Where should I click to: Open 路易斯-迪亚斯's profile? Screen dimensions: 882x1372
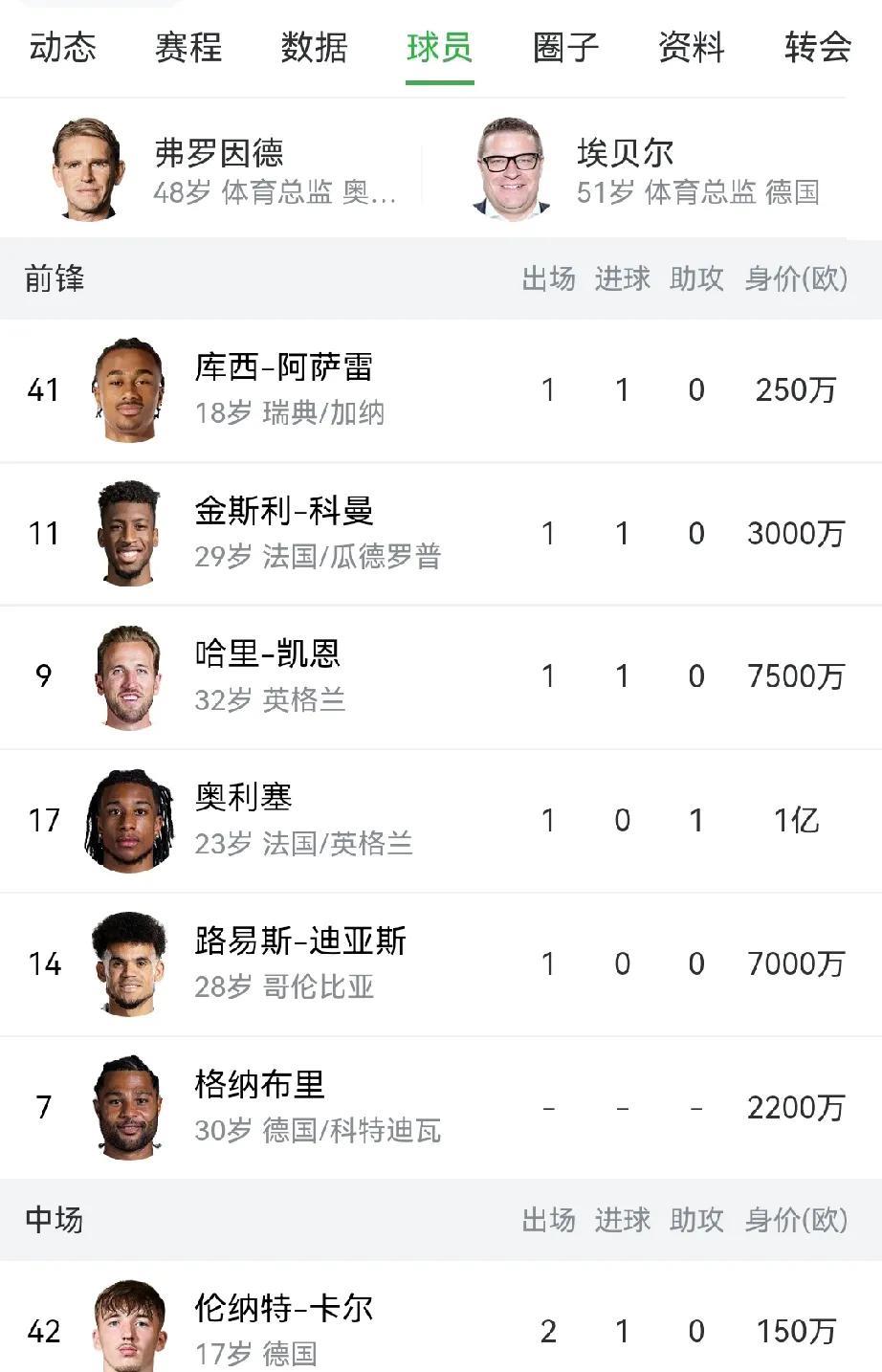click(441, 964)
